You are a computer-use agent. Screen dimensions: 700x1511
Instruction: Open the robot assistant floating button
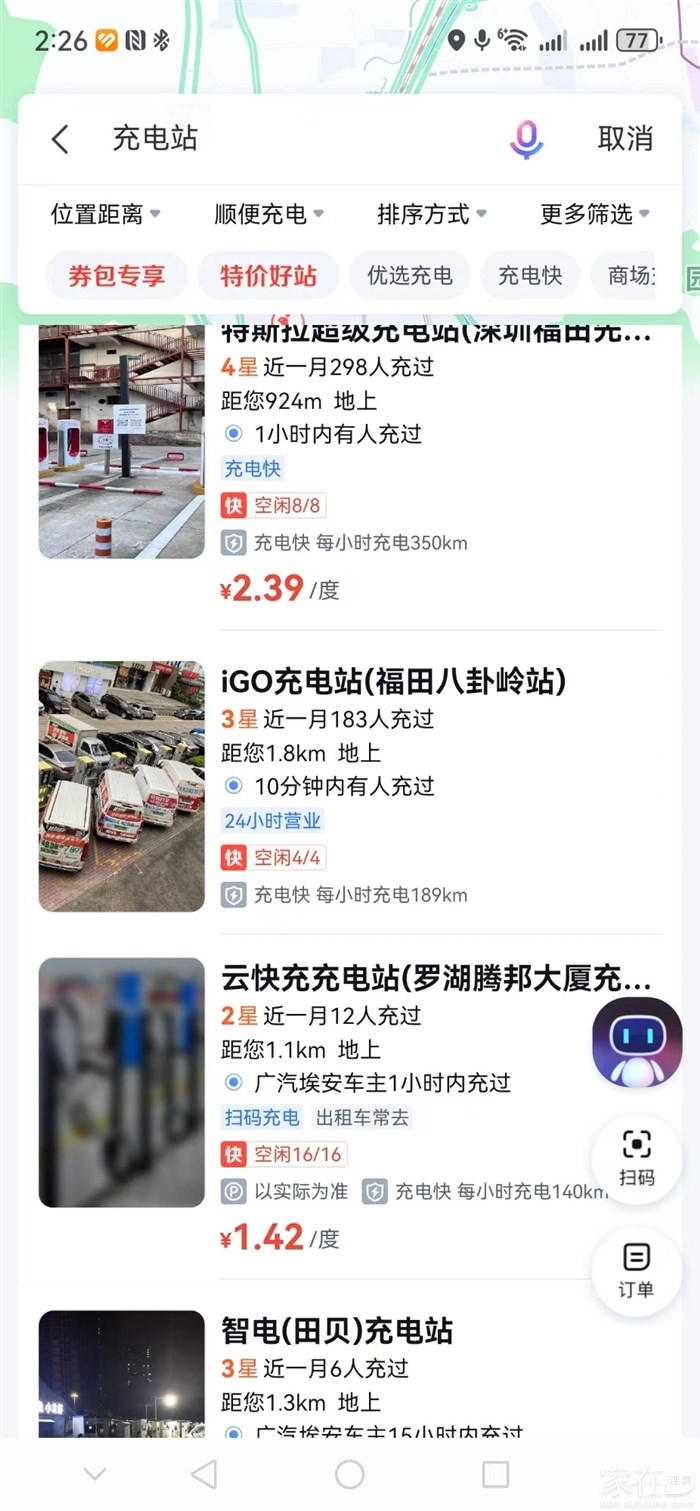[x=637, y=1043]
